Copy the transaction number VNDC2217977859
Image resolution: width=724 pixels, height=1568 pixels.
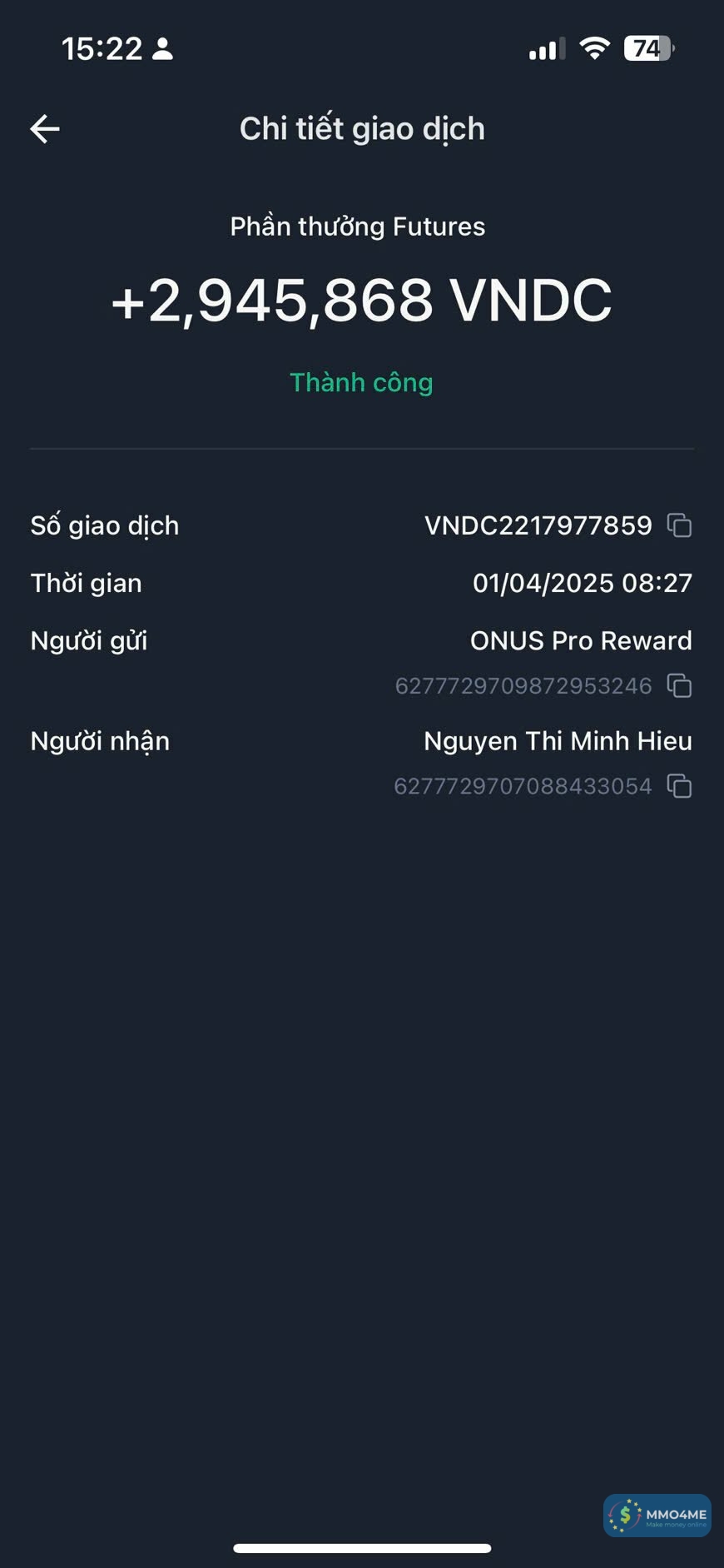(x=679, y=525)
